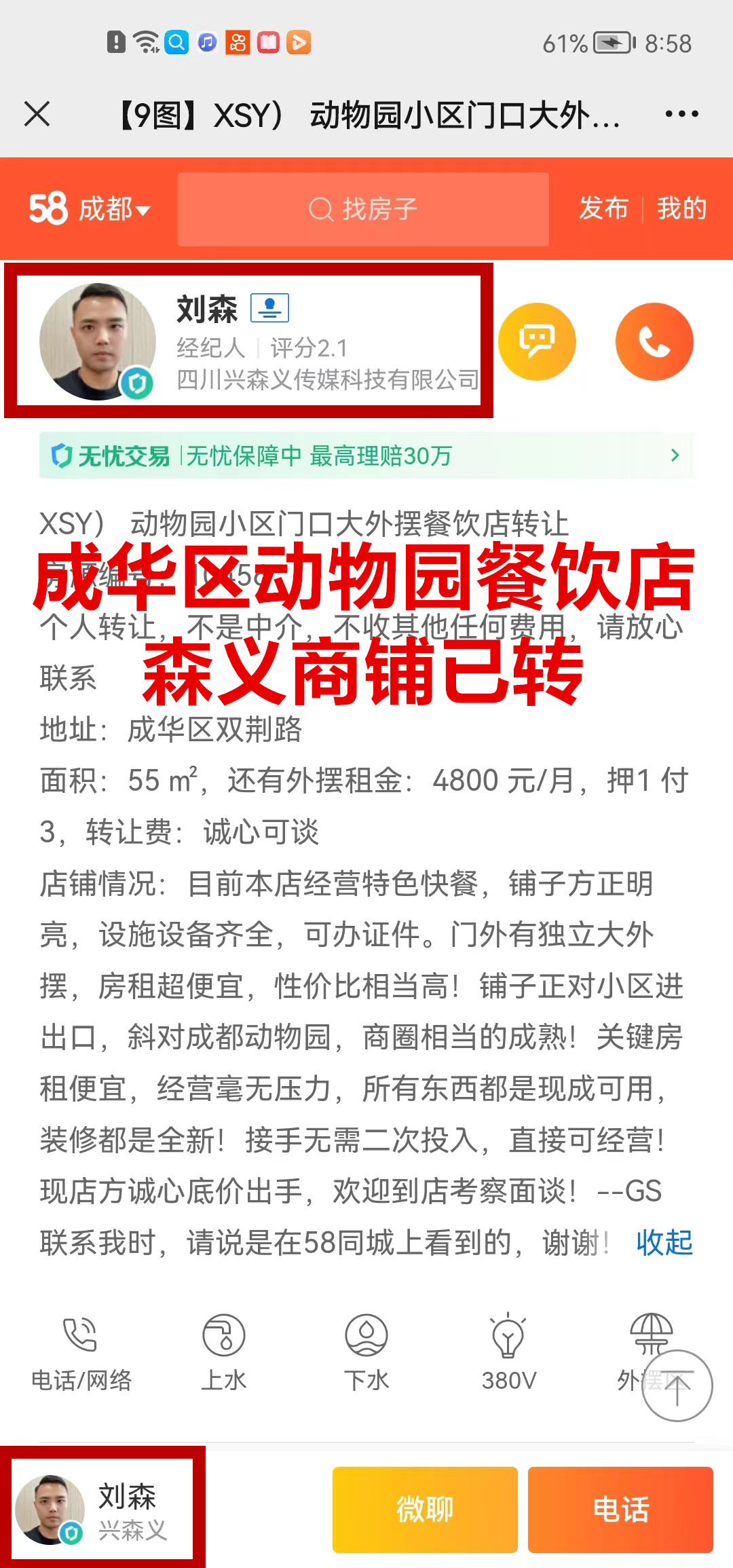Tap the 找房子 search box

point(363,209)
